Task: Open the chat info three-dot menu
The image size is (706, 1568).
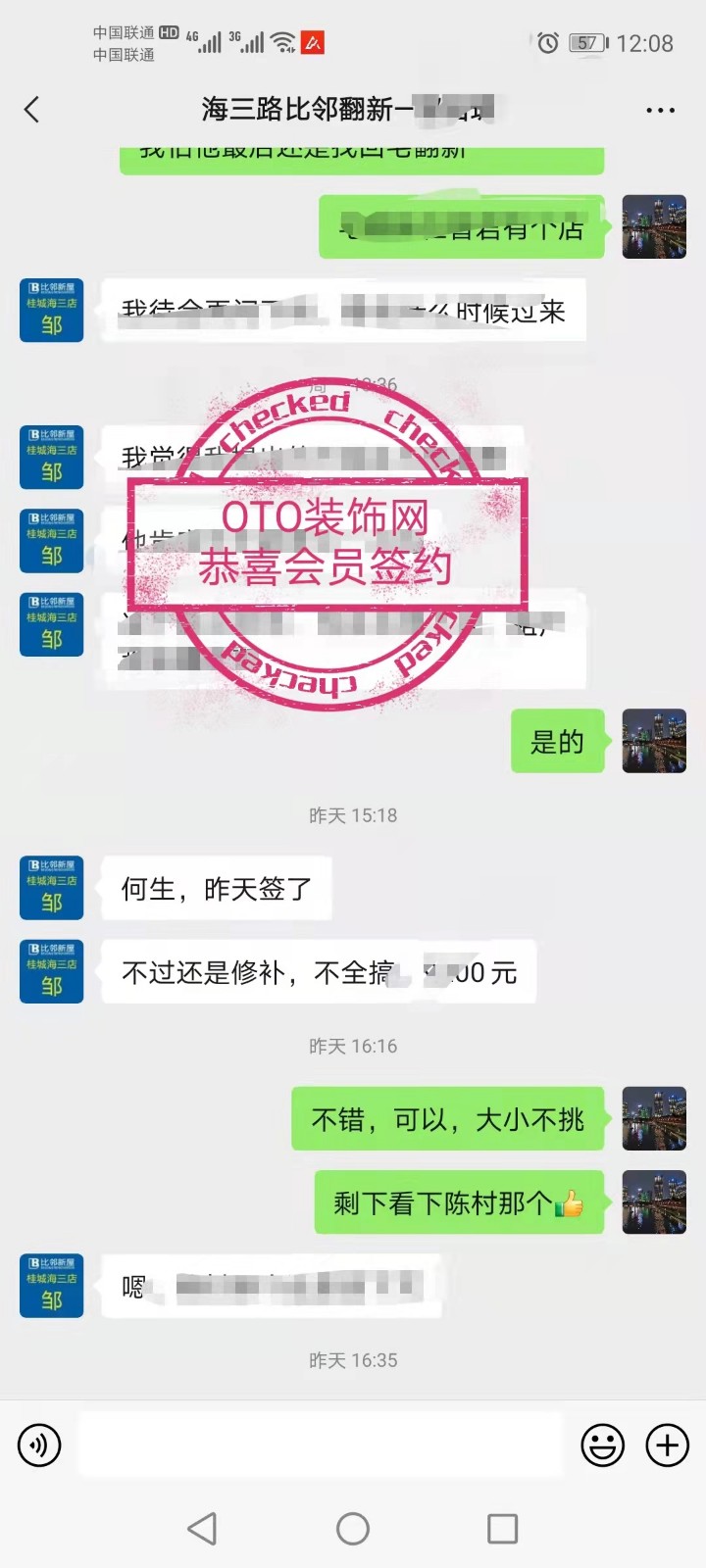Action: click(660, 110)
